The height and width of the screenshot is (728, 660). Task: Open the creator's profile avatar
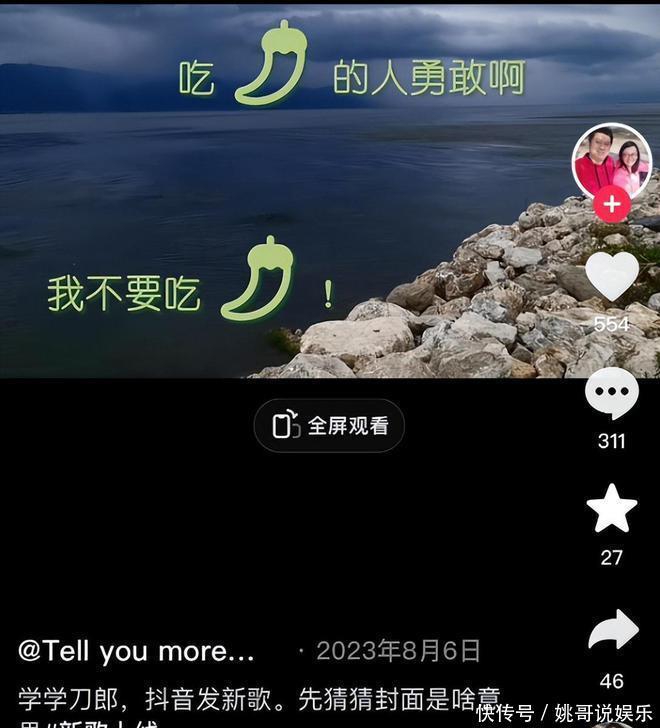click(611, 162)
